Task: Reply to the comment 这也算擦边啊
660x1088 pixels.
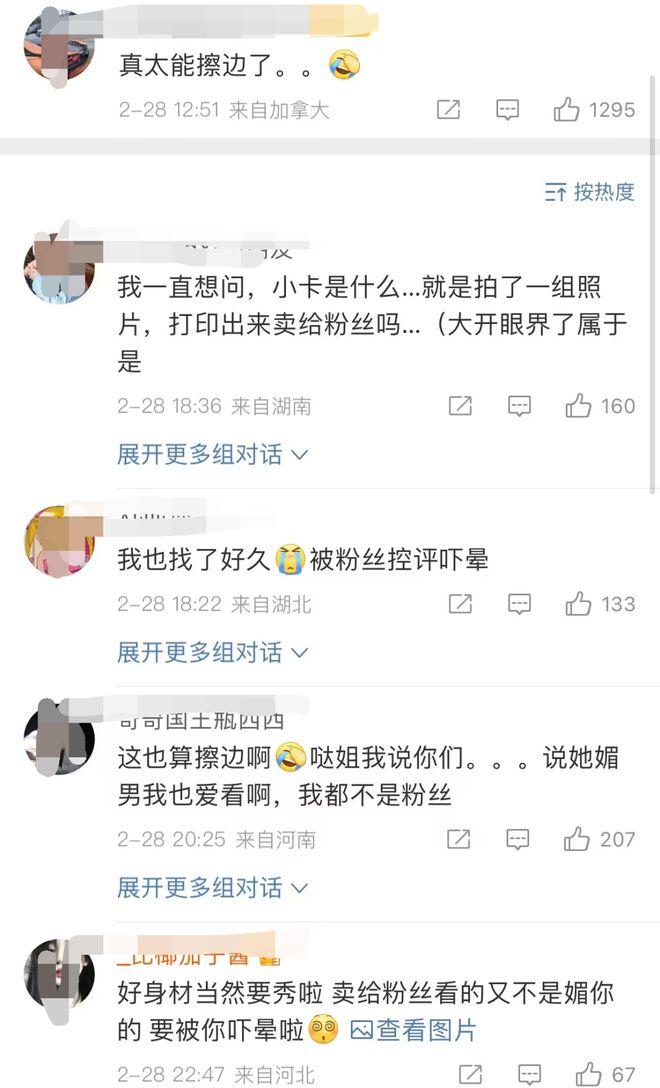Action: coord(518,840)
